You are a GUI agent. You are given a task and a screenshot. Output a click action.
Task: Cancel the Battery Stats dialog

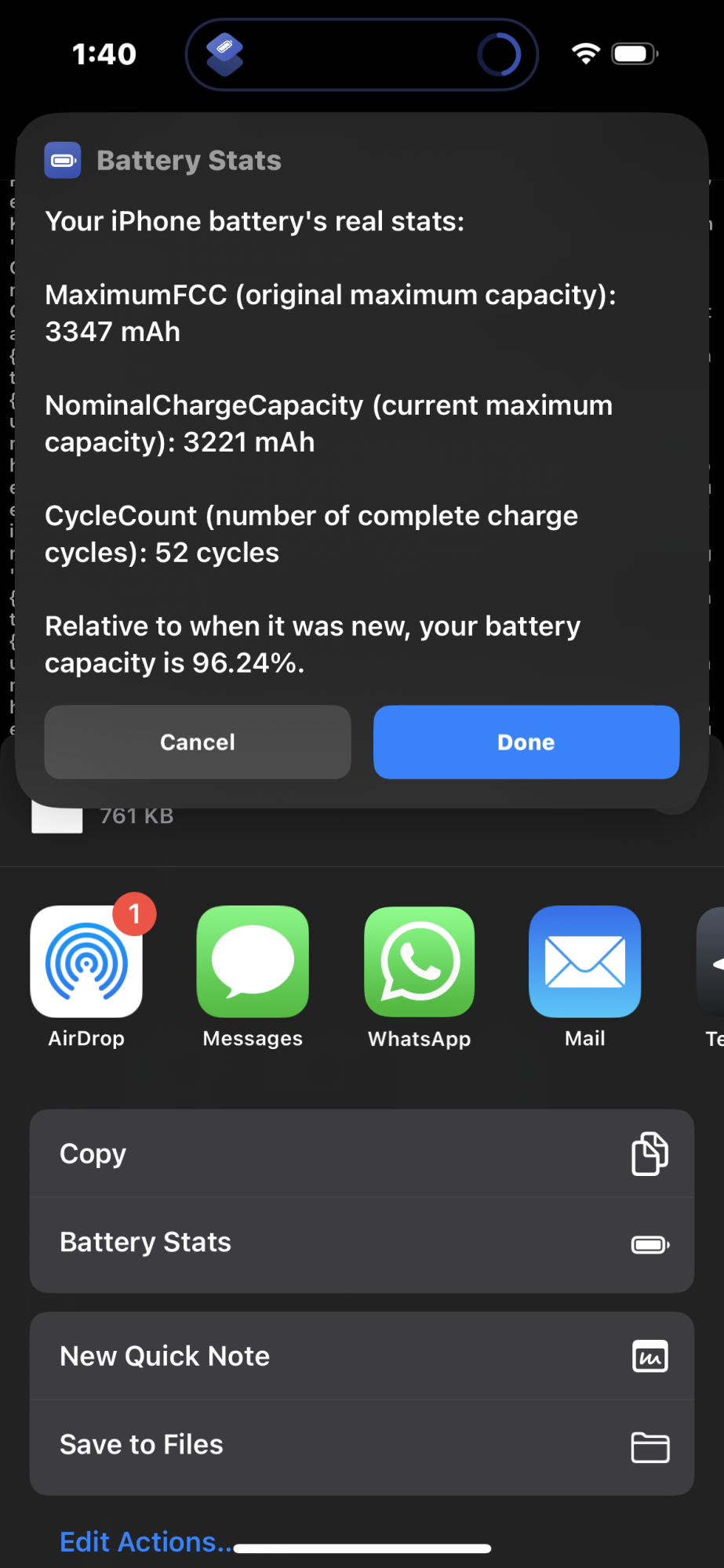click(198, 742)
